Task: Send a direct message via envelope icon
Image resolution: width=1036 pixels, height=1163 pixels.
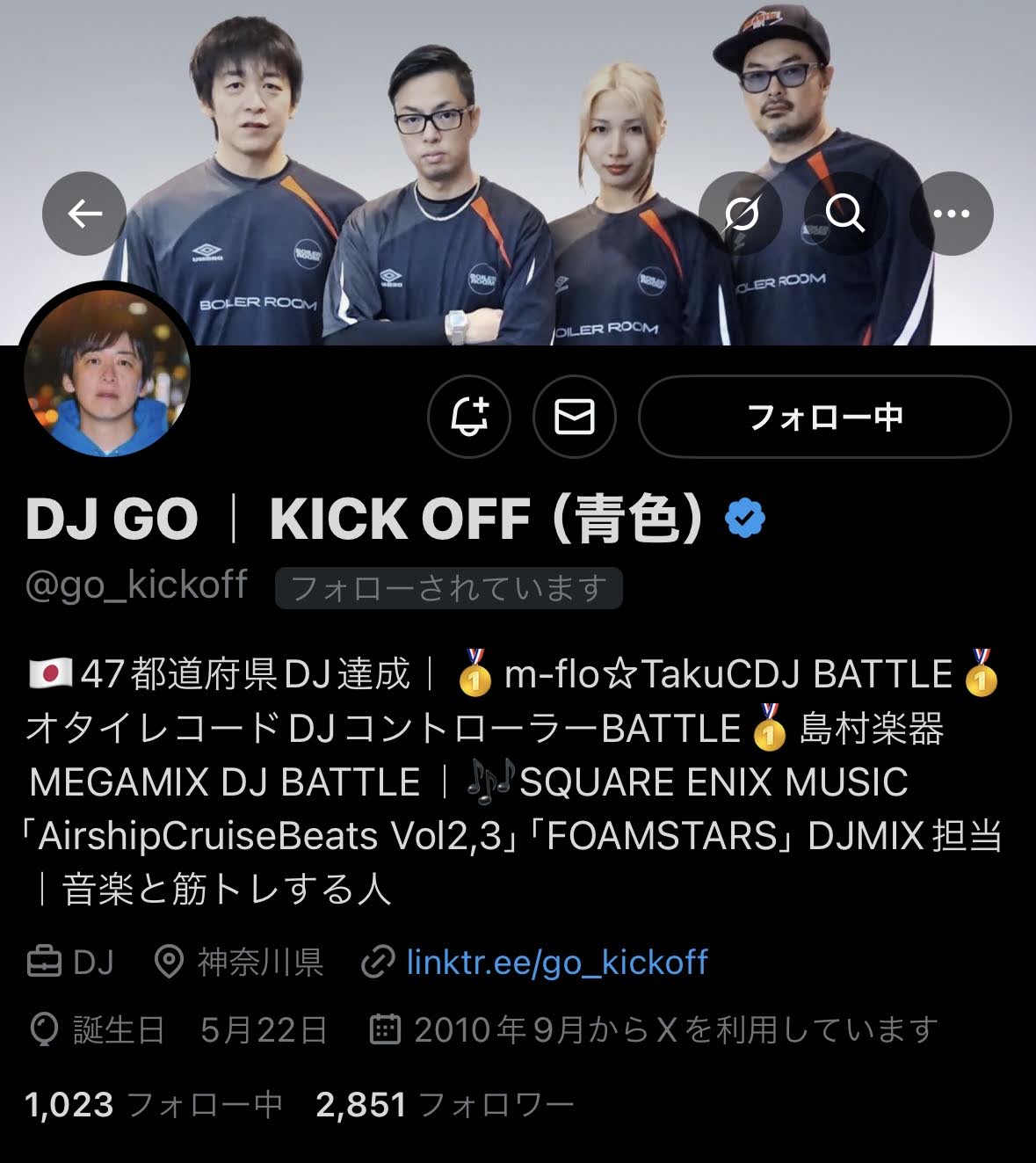Action: click(575, 417)
